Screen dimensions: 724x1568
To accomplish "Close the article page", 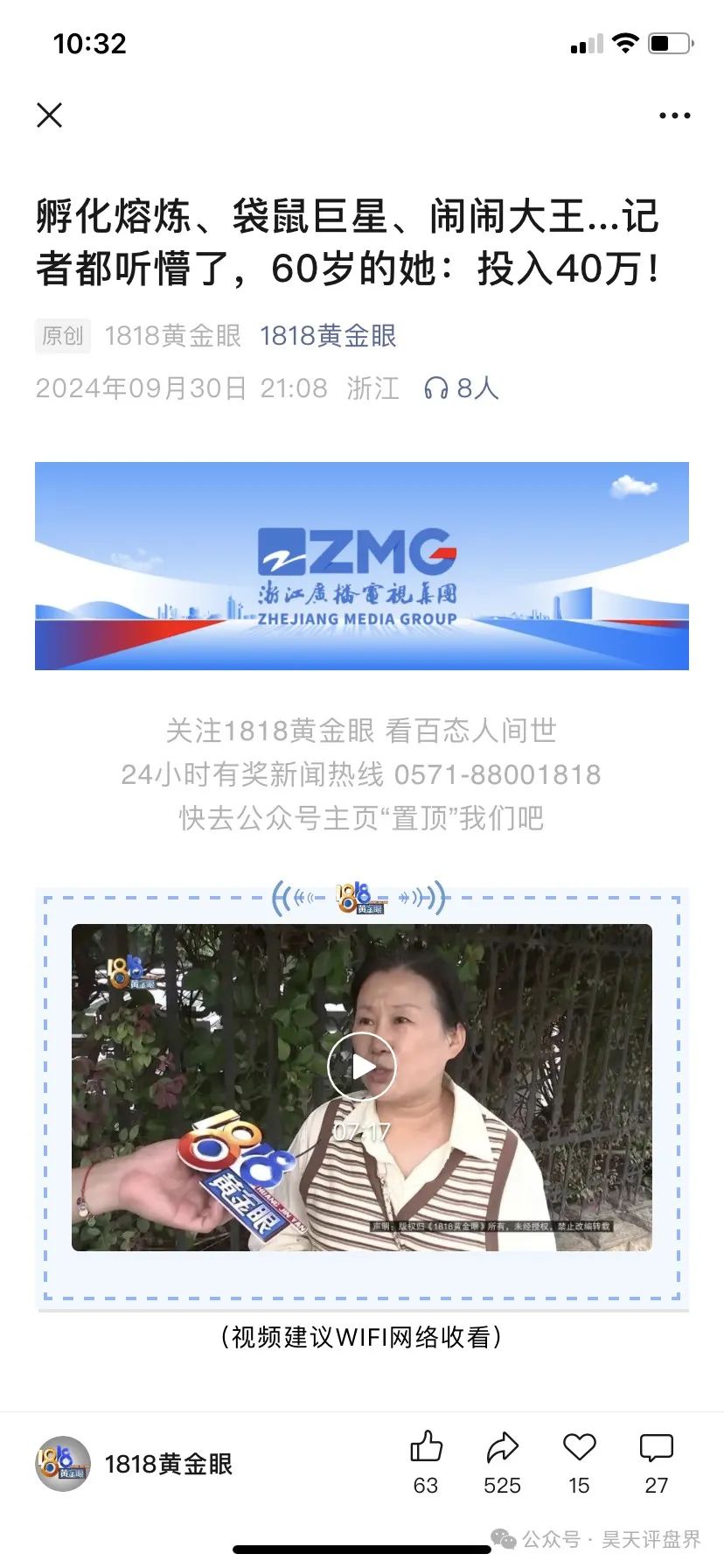I will (x=50, y=115).
